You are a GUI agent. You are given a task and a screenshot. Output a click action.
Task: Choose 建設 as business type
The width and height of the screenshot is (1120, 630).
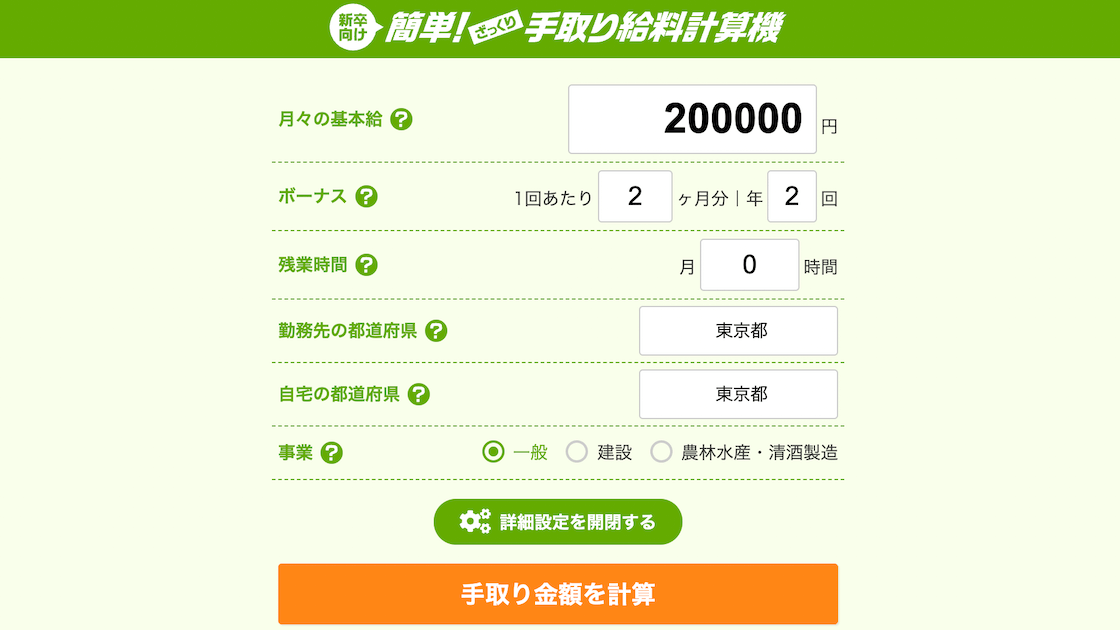tap(577, 452)
